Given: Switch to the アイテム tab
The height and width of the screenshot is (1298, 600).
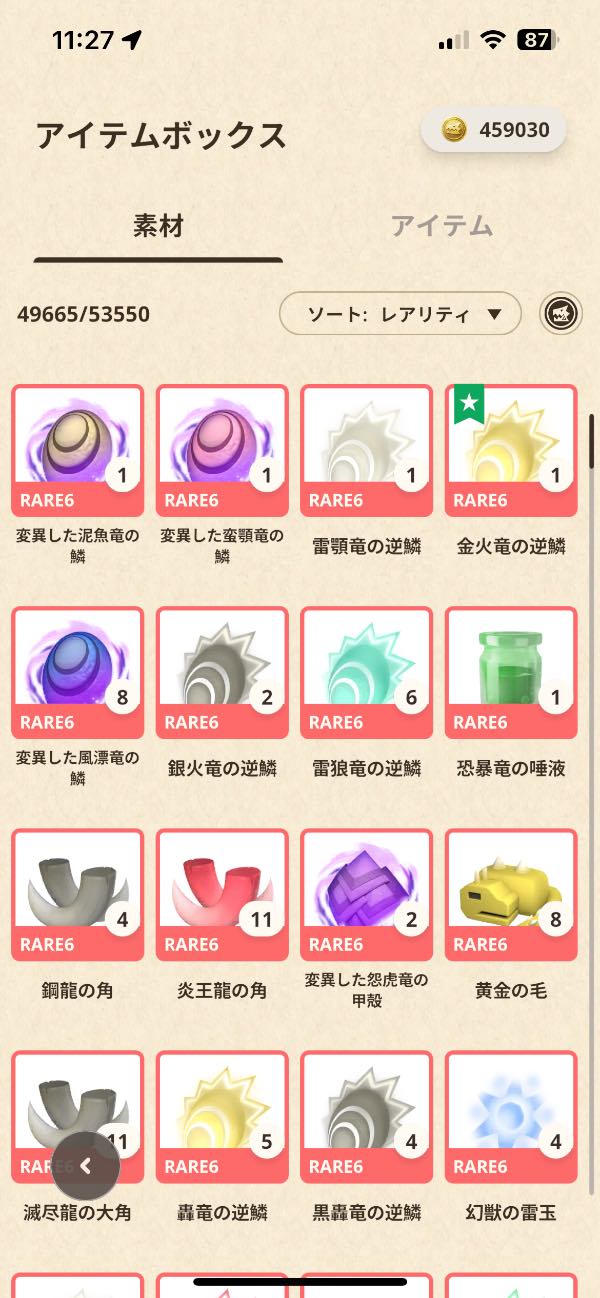Looking at the screenshot, I should tap(441, 226).
